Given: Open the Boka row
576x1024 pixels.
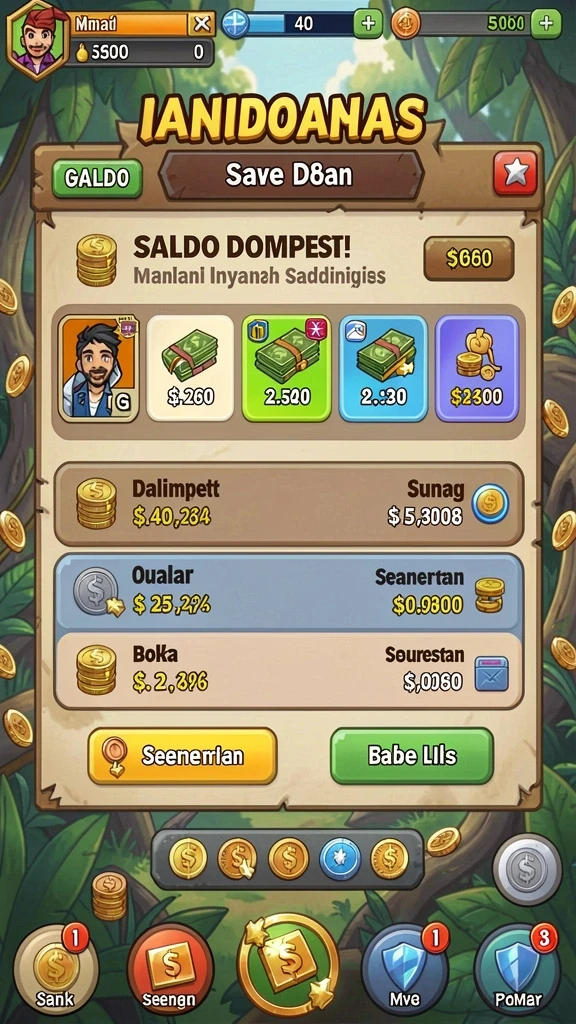Looking at the screenshot, I should tap(289, 669).
